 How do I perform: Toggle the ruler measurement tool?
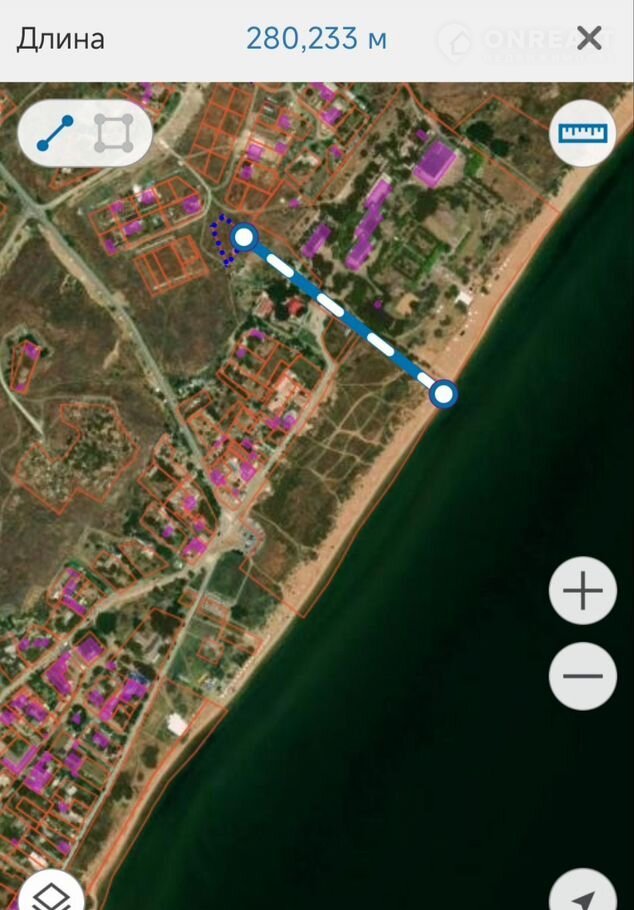coord(582,133)
